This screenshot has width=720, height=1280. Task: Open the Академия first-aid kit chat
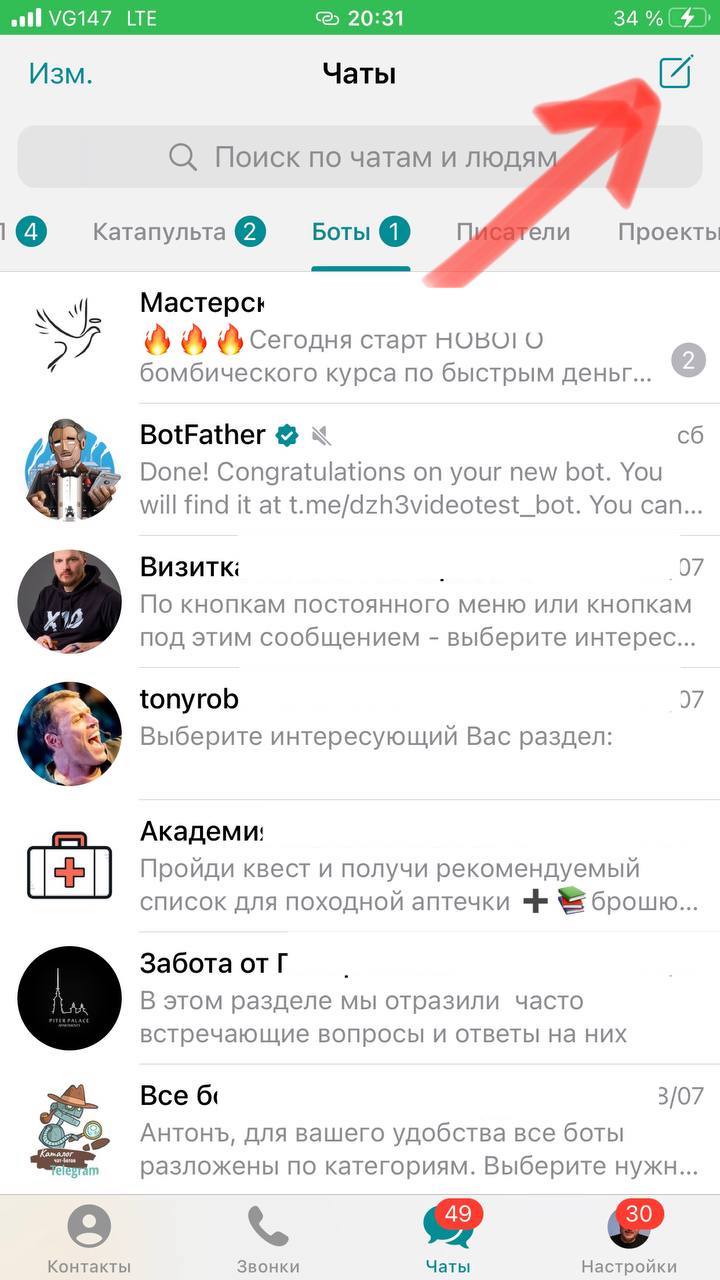pyautogui.click(x=400, y=866)
